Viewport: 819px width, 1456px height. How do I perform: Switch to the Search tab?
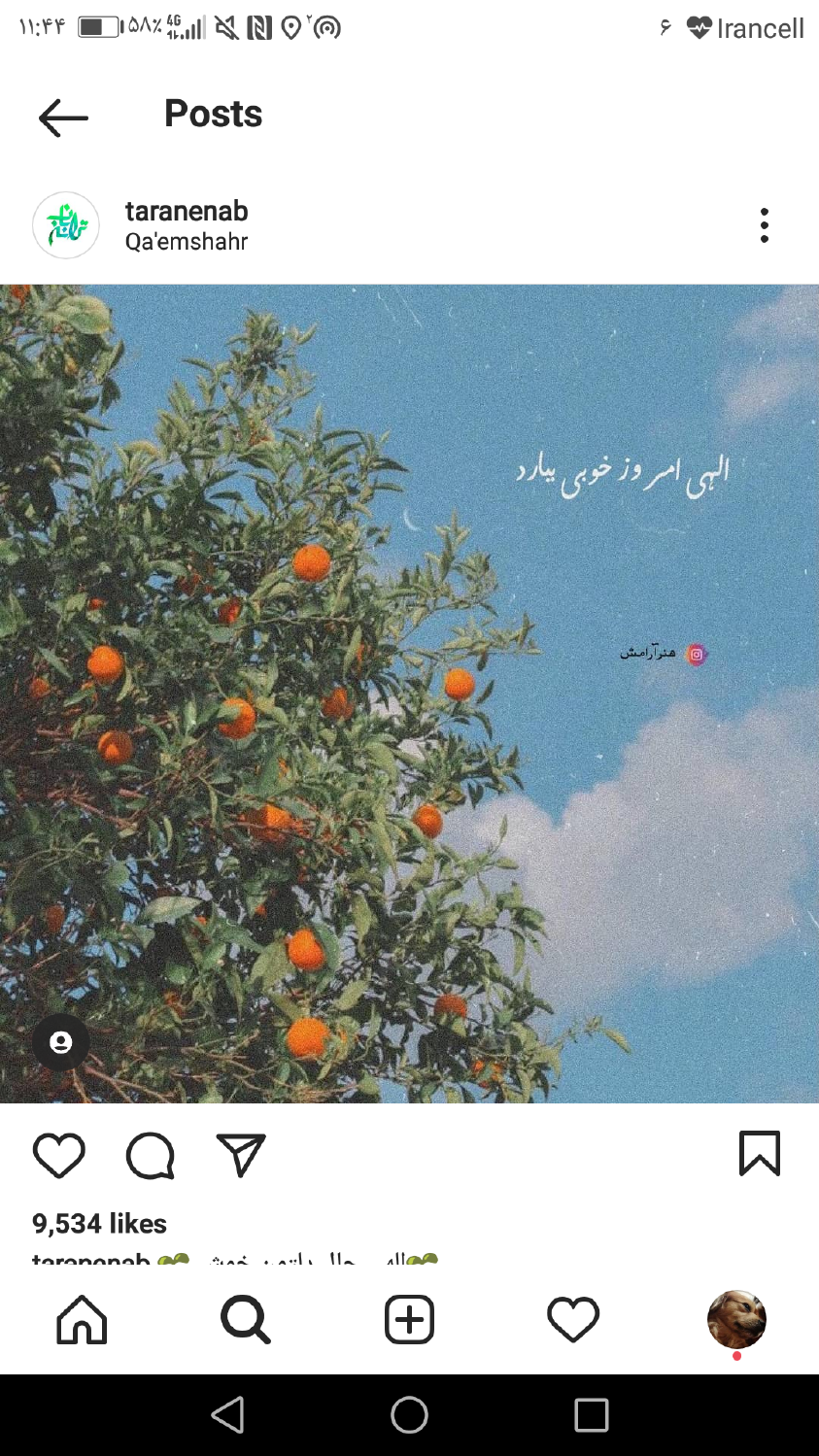coord(246,1320)
